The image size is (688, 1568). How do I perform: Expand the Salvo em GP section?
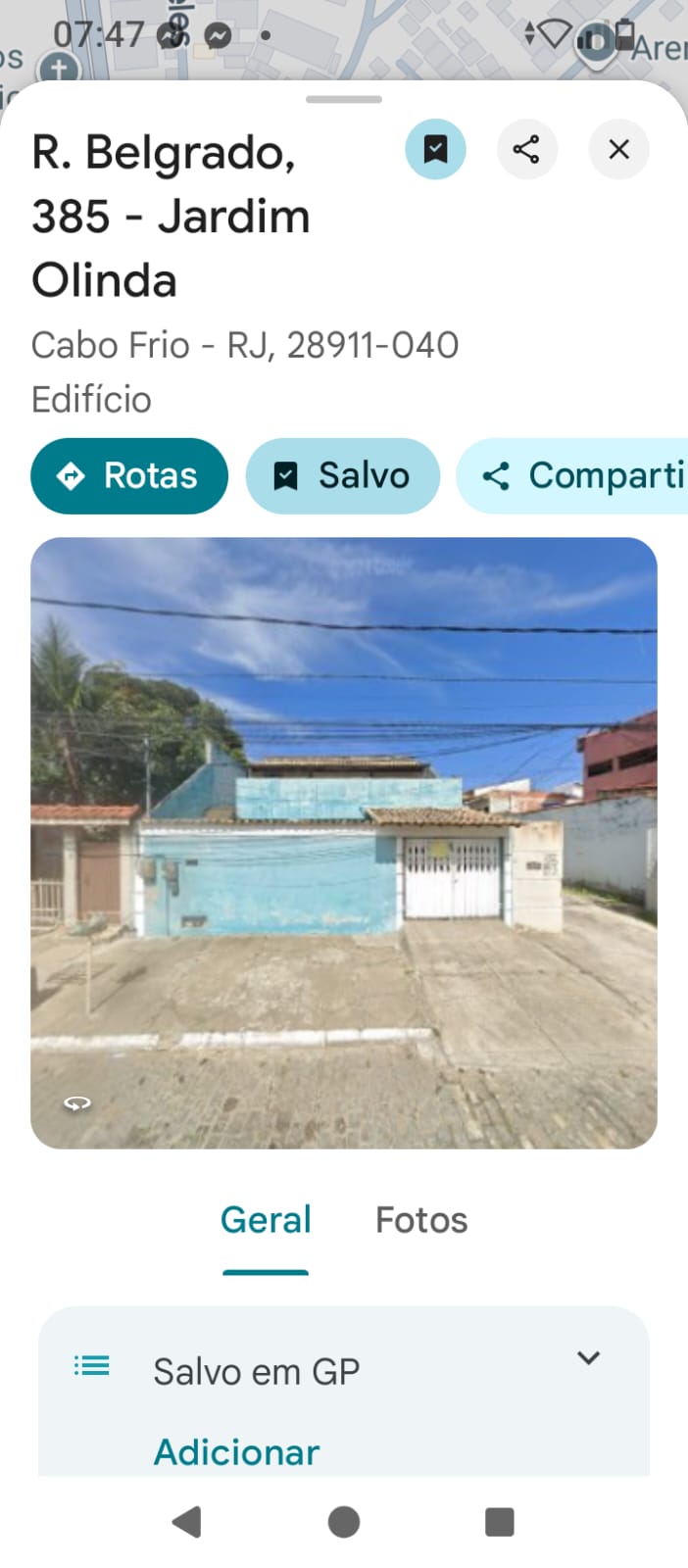pos(588,1358)
